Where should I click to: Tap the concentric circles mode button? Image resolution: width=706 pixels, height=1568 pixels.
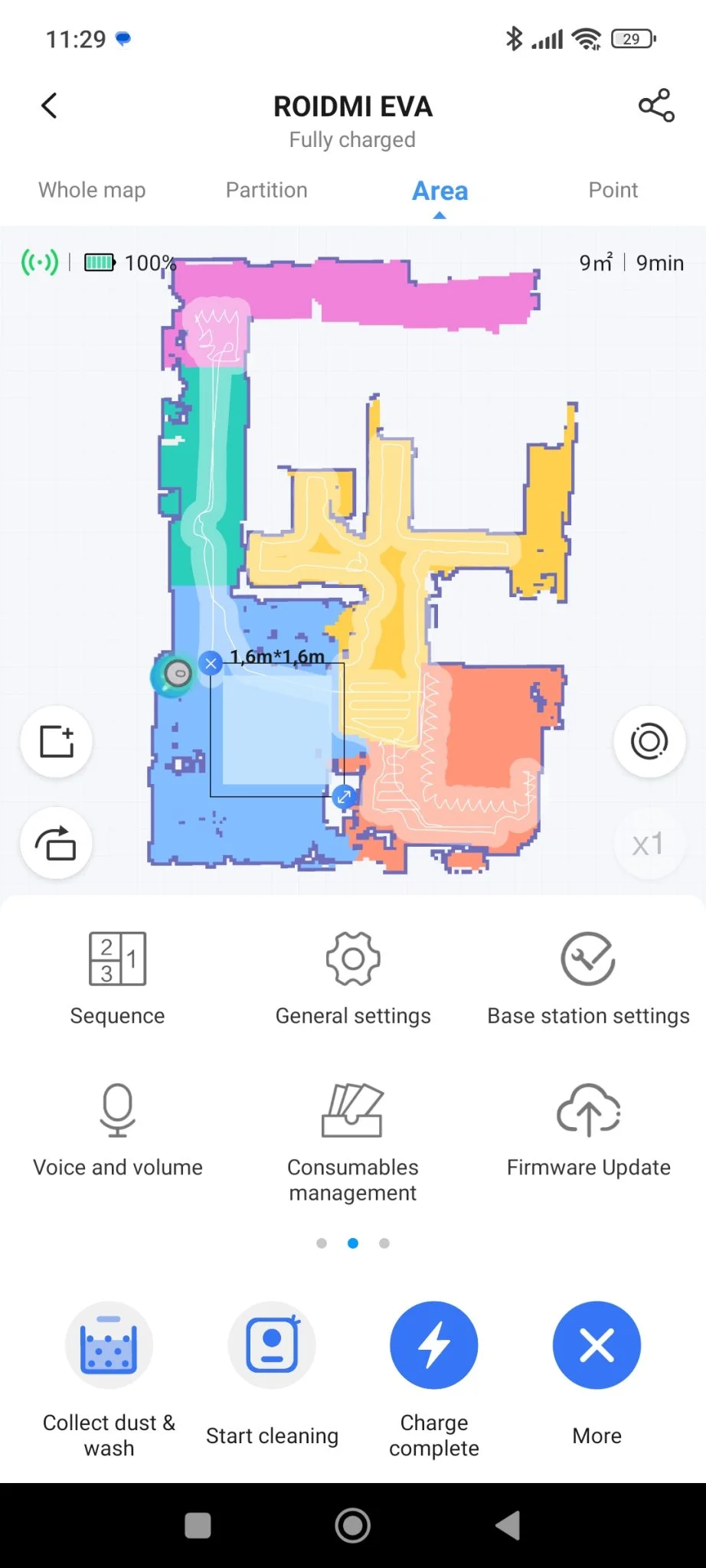coord(649,741)
